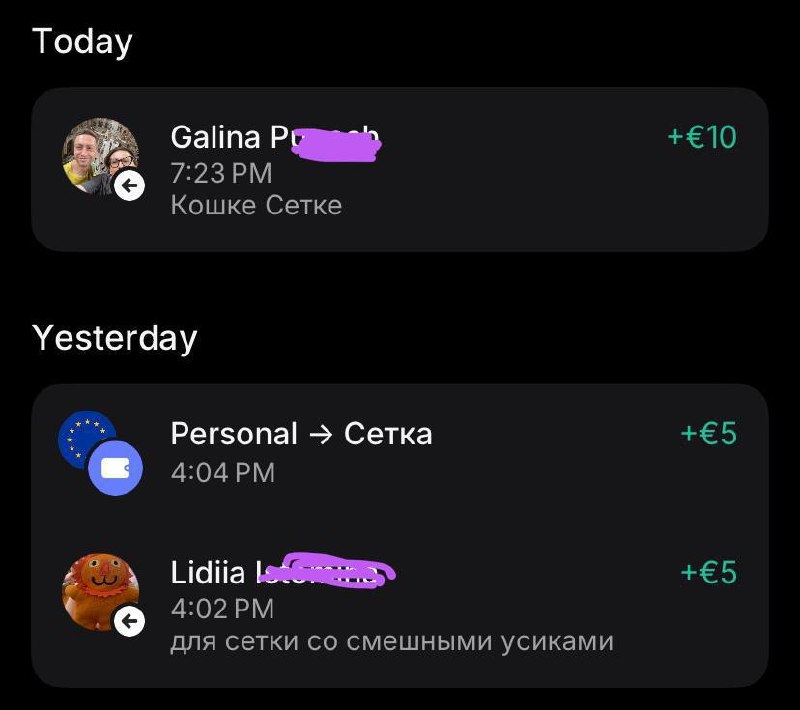Open Galina's +€10 transaction from today
Screen dimensions: 800x710
click(x=400, y=169)
